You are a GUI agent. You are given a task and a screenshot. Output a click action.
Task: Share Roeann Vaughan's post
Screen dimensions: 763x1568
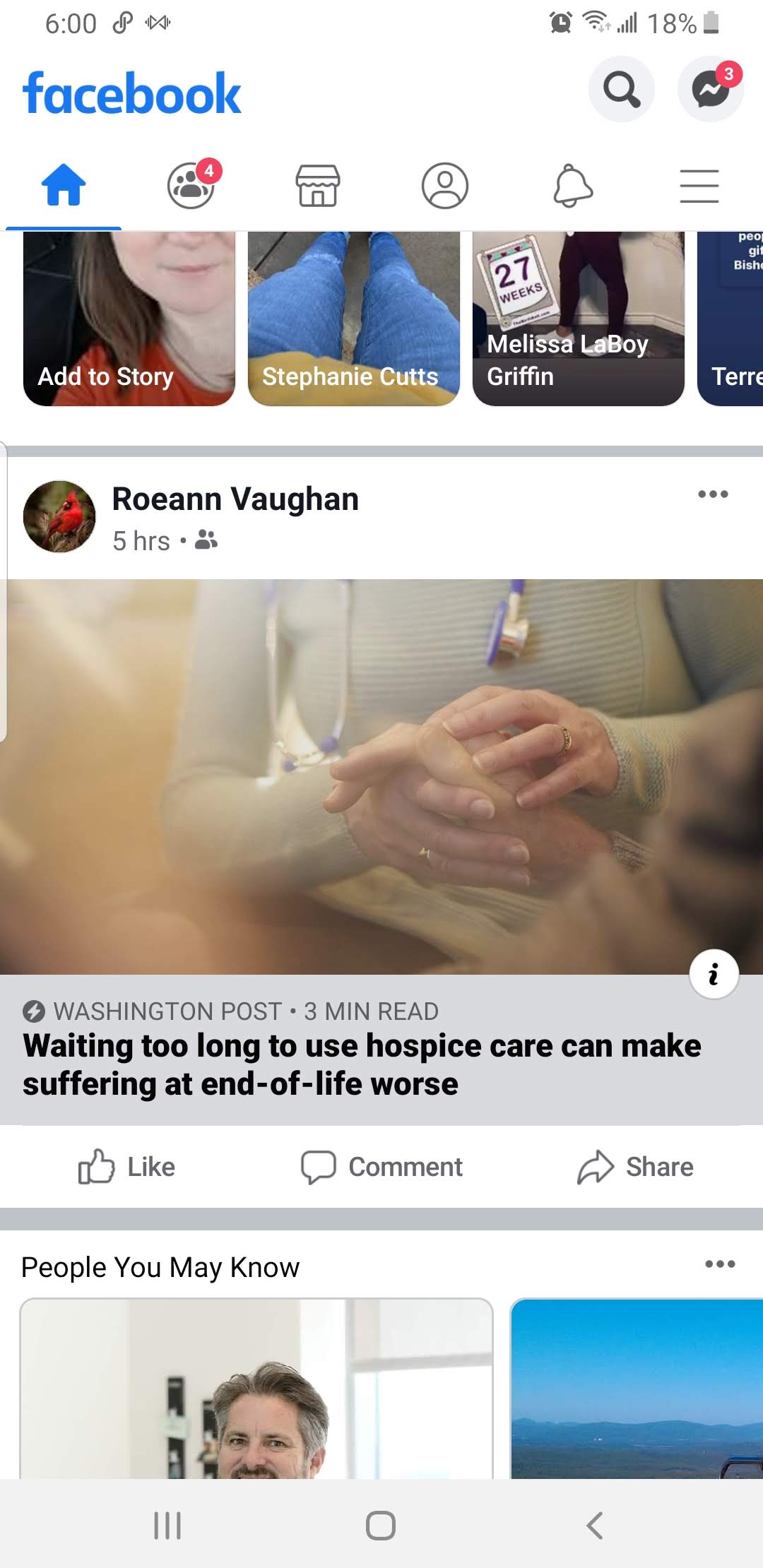coord(636,1167)
